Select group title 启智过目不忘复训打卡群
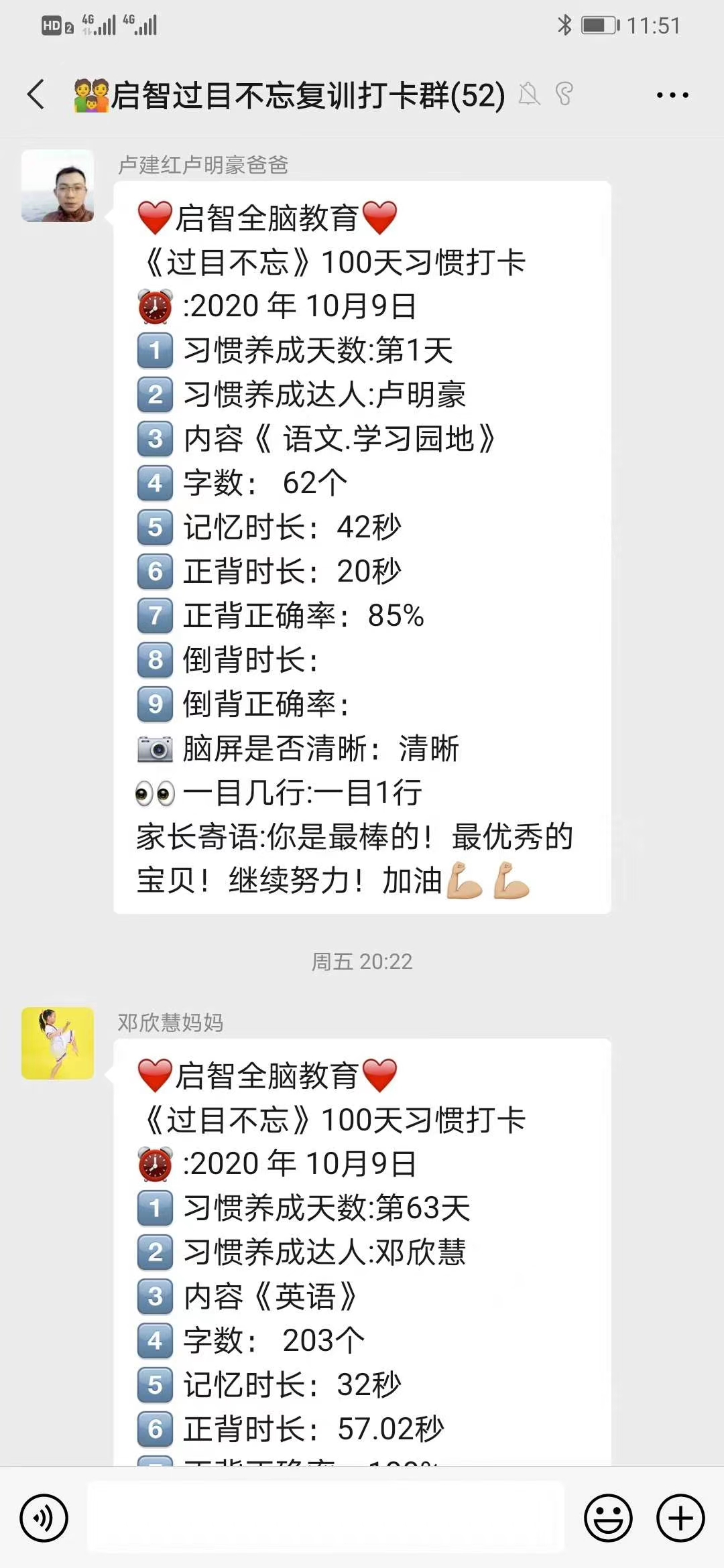Image resolution: width=724 pixels, height=1568 pixels. pos(288,95)
